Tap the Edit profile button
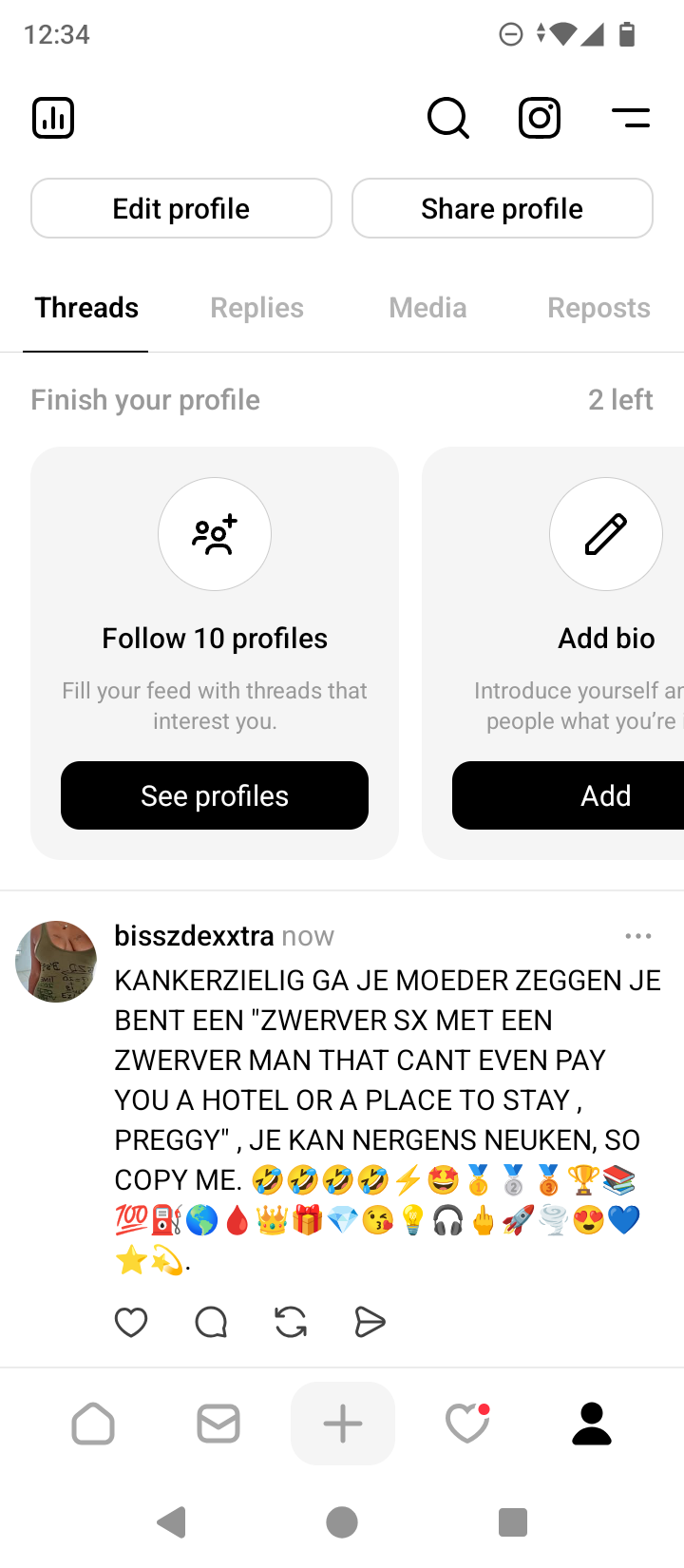 pos(181,208)
